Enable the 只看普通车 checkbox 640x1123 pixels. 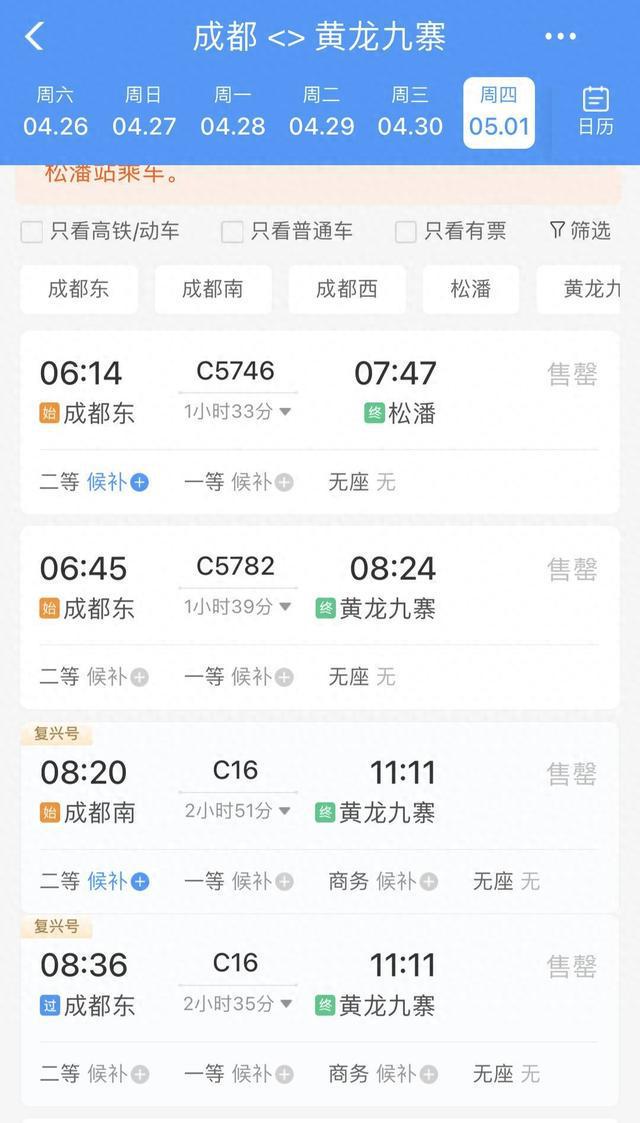[232, 232]
